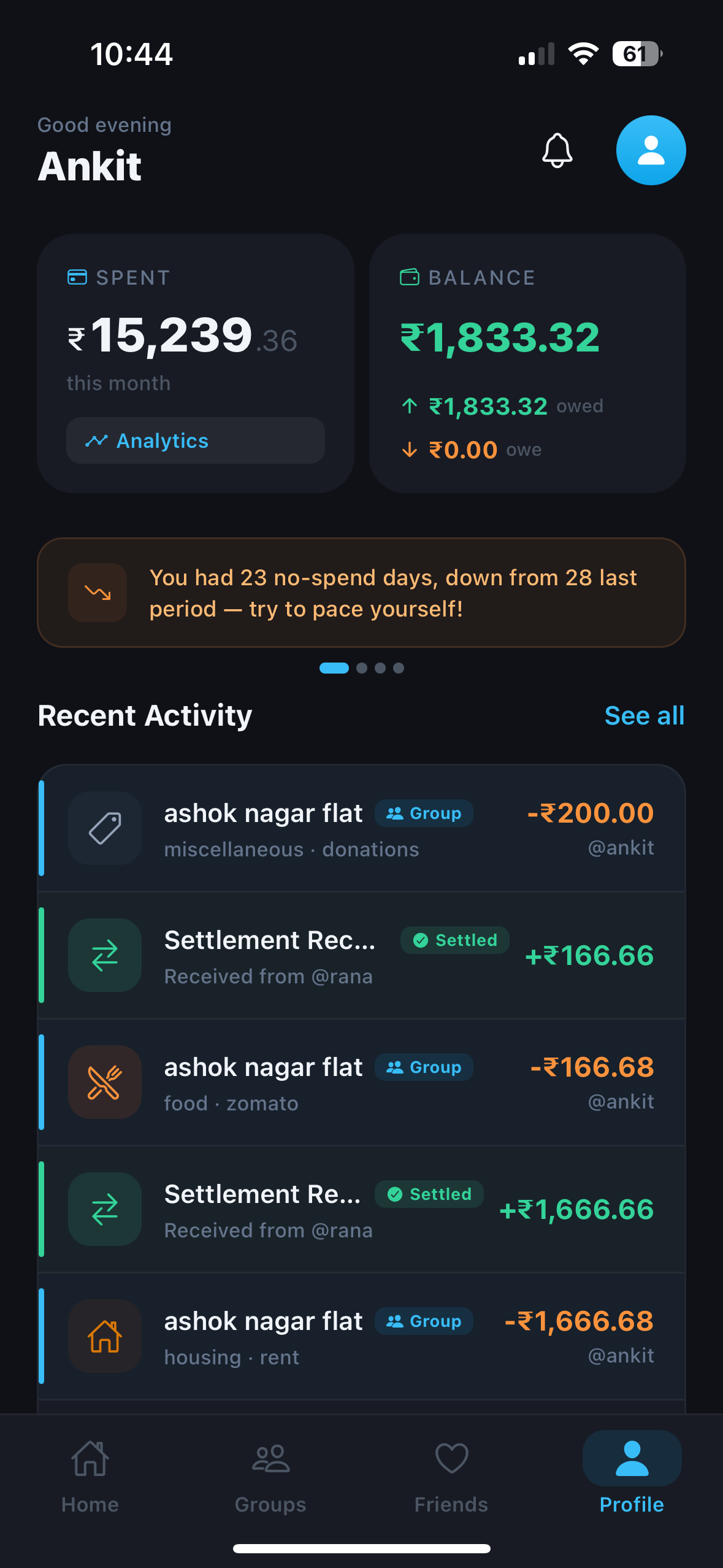Click the Settled badge on the +₹166.66 settlement

(x=454, y=940)
